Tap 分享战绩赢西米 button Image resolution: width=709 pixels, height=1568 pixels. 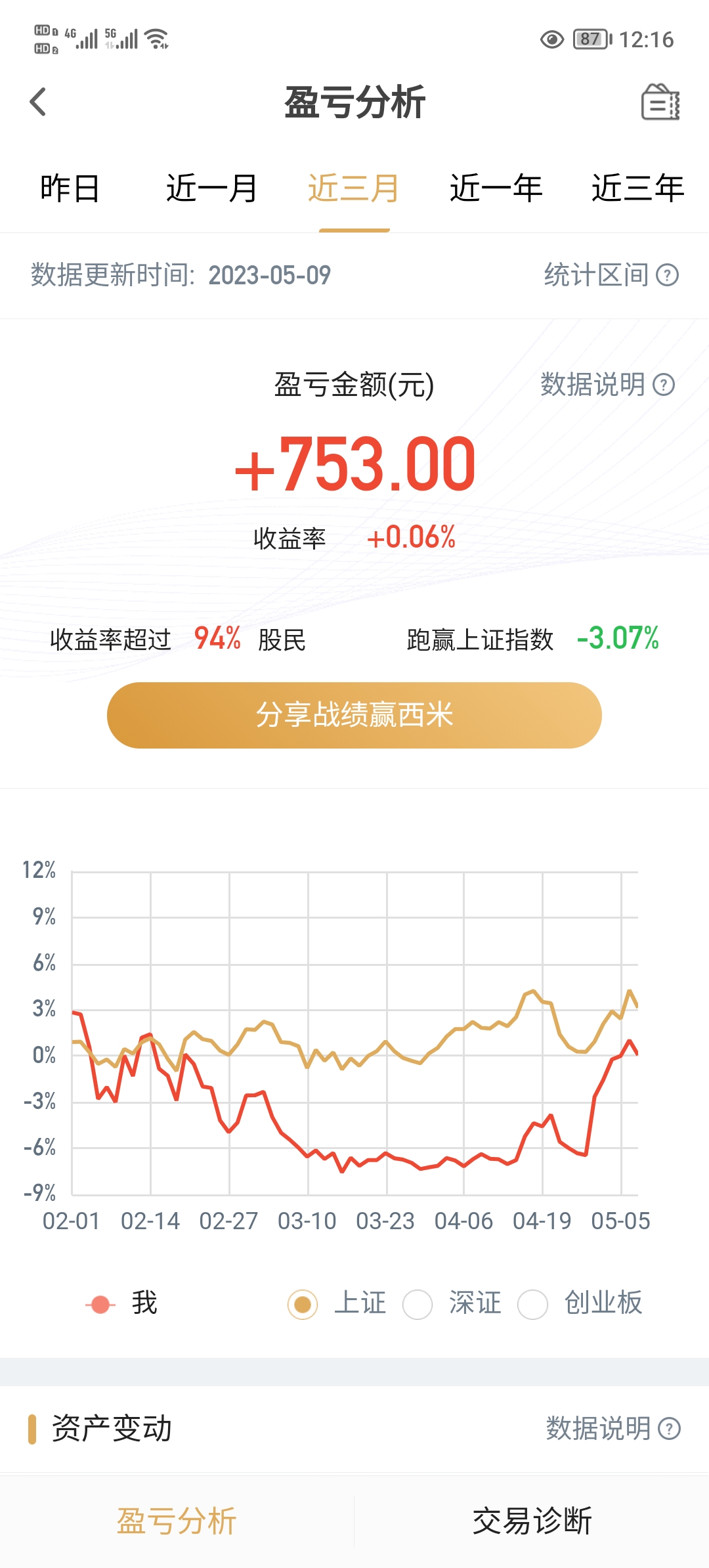click(x=354, y=715)
